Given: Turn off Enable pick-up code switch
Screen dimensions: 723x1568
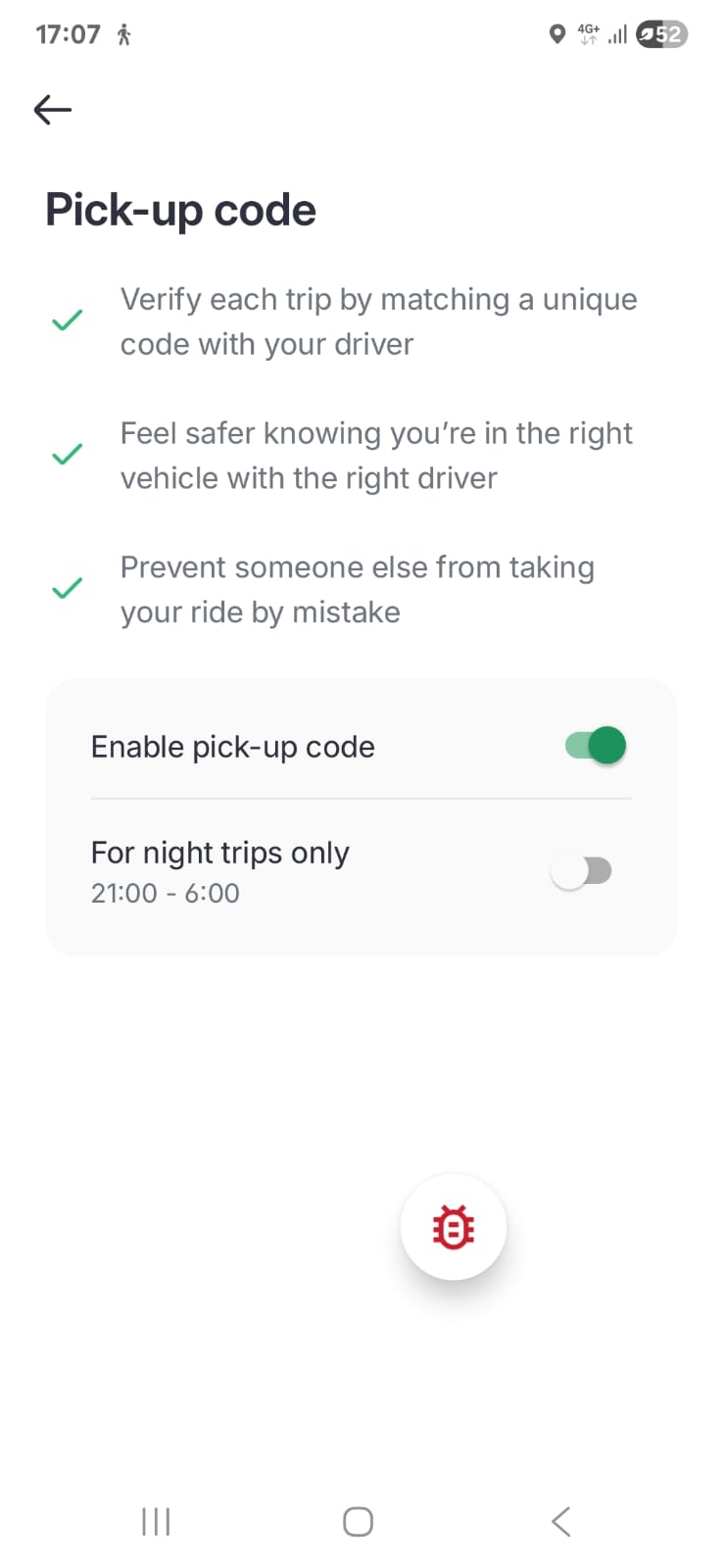Looking at the screenshot, I should [x=596, y=746].
